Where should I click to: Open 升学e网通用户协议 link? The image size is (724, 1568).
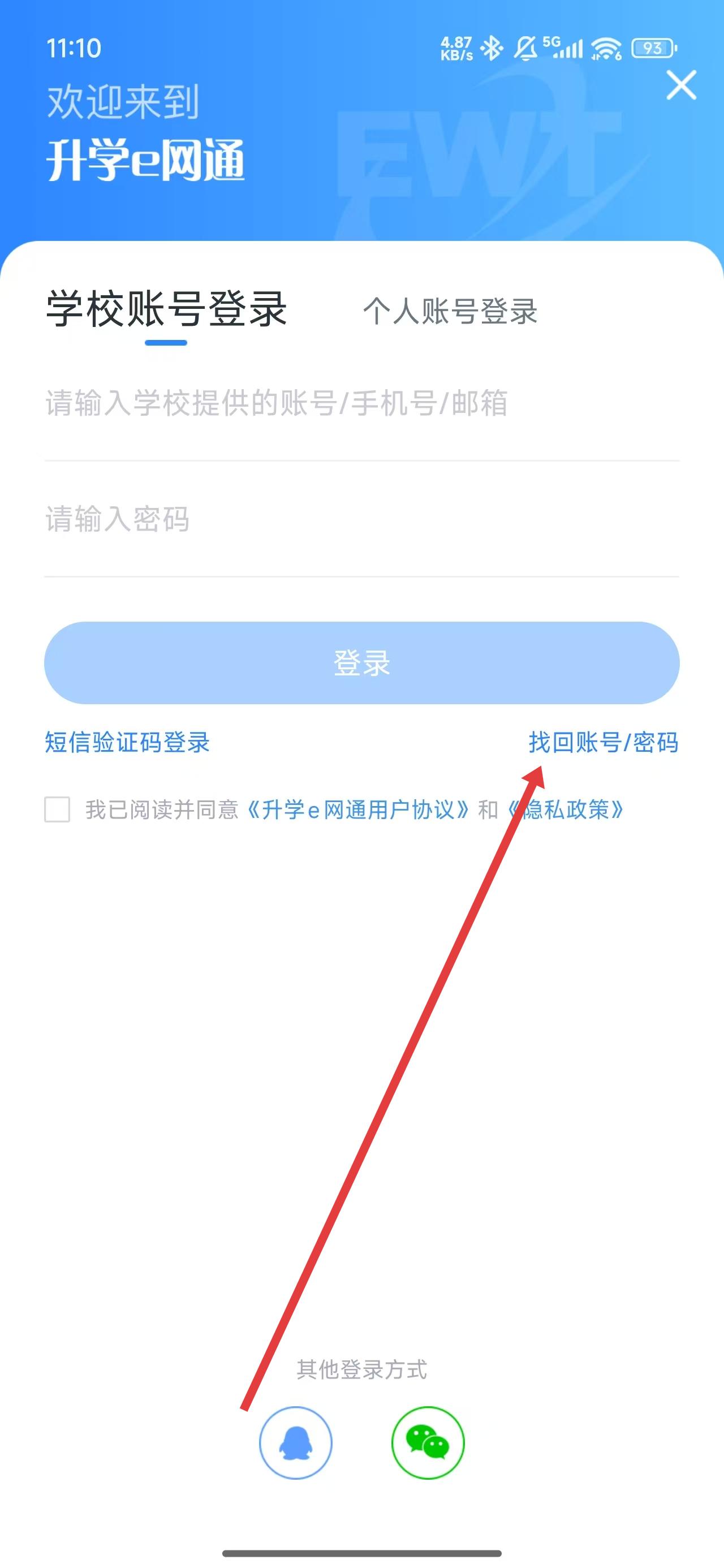coord(359,810)
